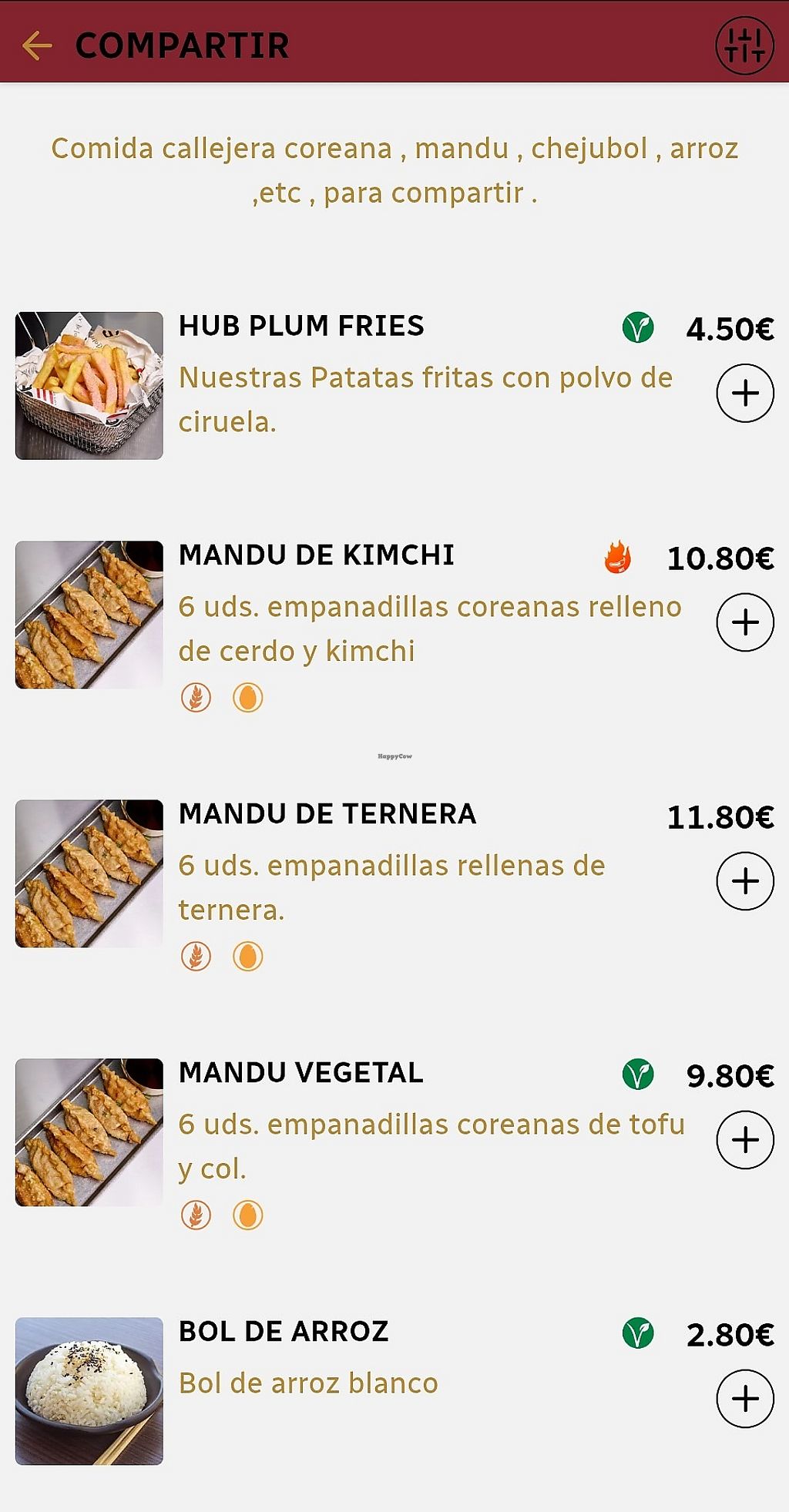The width and height of the screenshot is (789, 1512).
Task: Open the Mandu de Ternera item image
Action: click(89, 873)
